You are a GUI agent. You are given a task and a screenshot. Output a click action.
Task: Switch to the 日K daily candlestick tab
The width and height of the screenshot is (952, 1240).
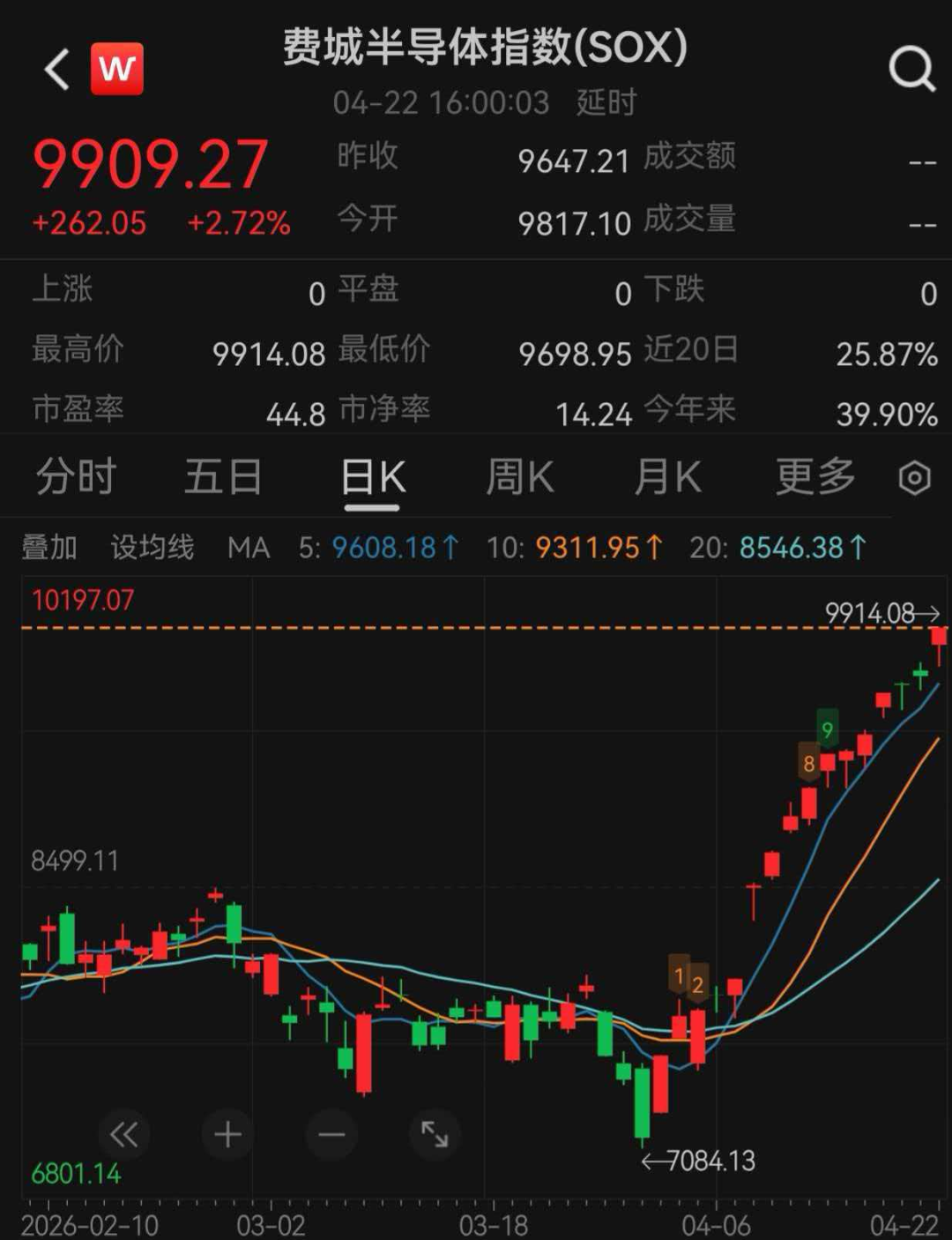click(372, 476)
